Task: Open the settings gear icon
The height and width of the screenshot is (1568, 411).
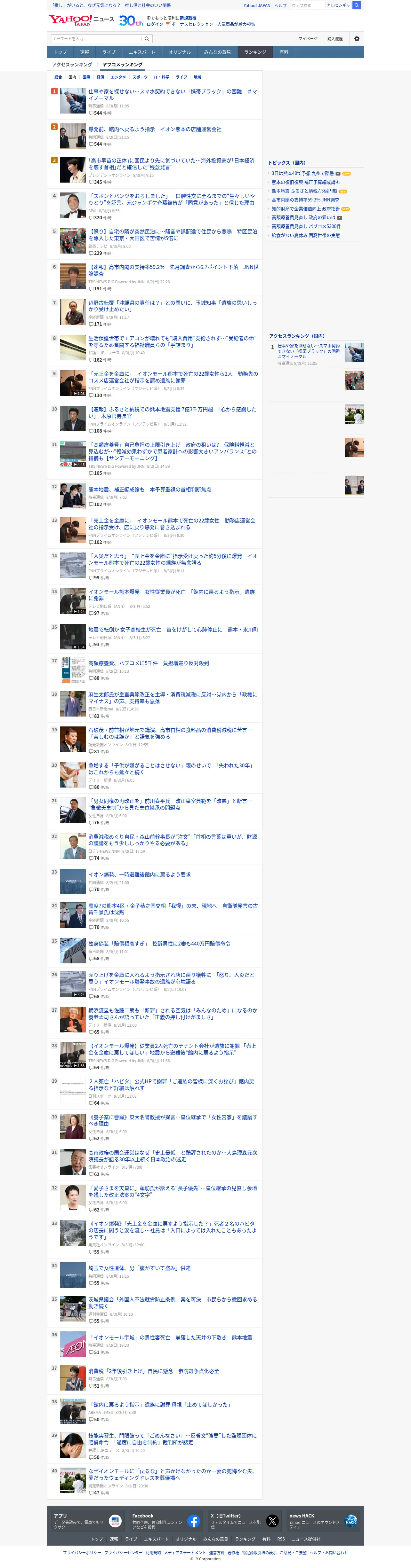Action: [x=357, y=38]
